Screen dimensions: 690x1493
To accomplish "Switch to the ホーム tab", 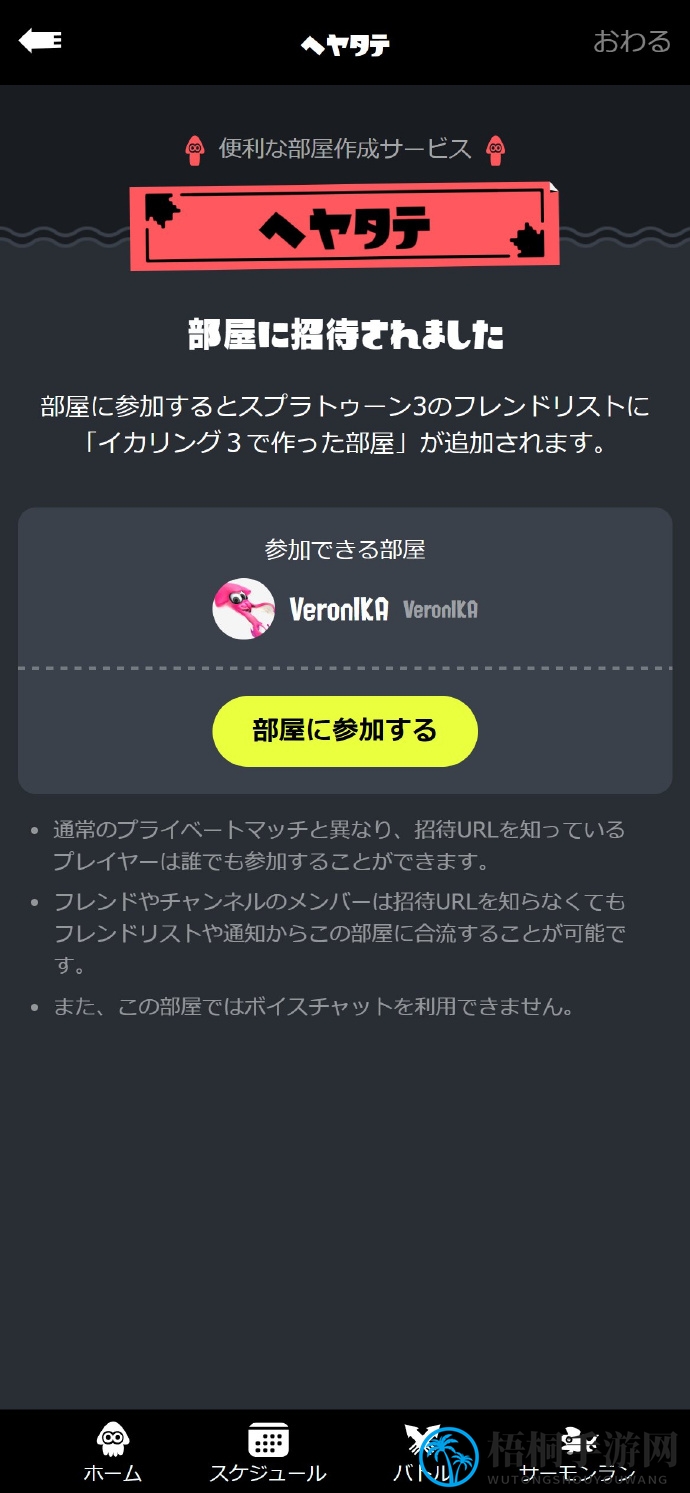I will pyautogui.click(x=112, y=1452).
